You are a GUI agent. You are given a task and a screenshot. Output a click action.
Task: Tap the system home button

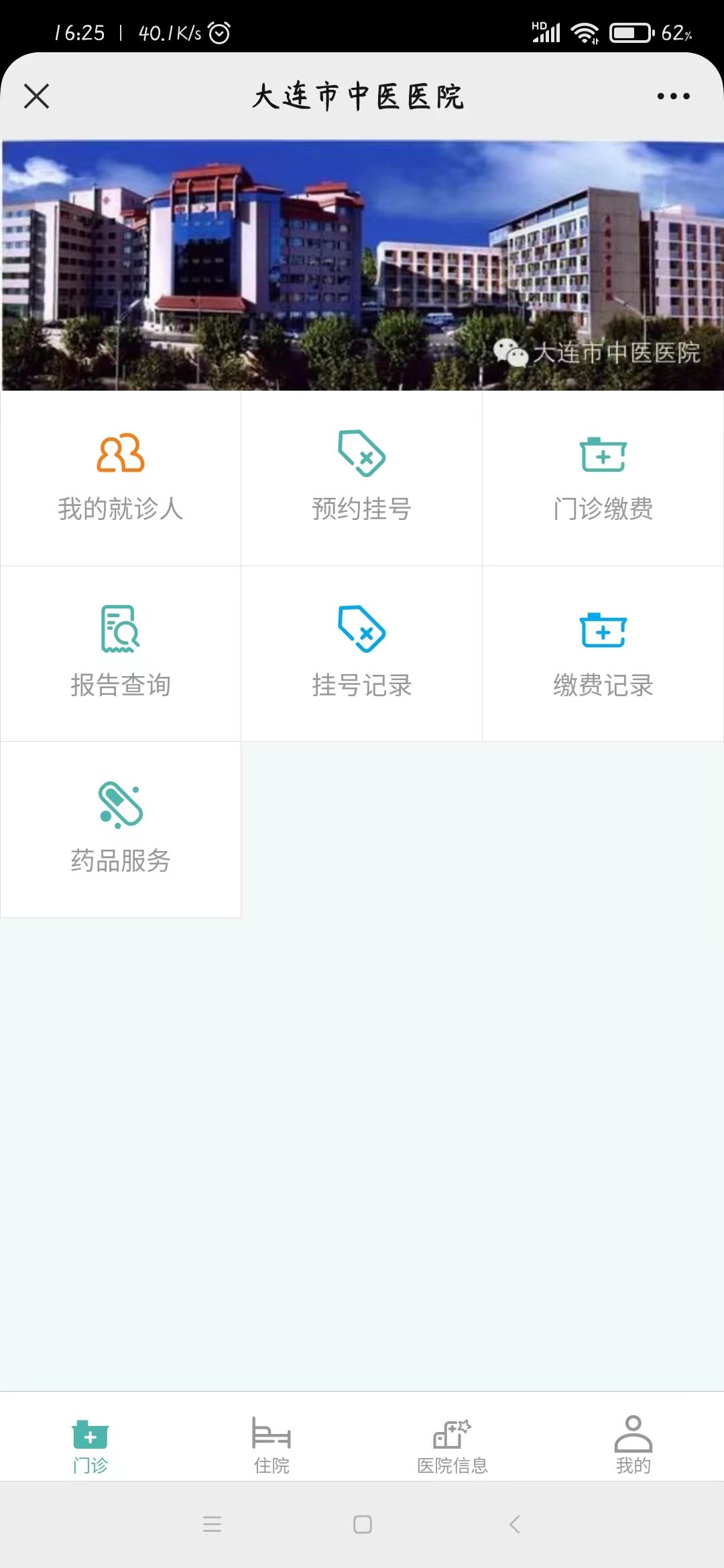click(362, 1524)
